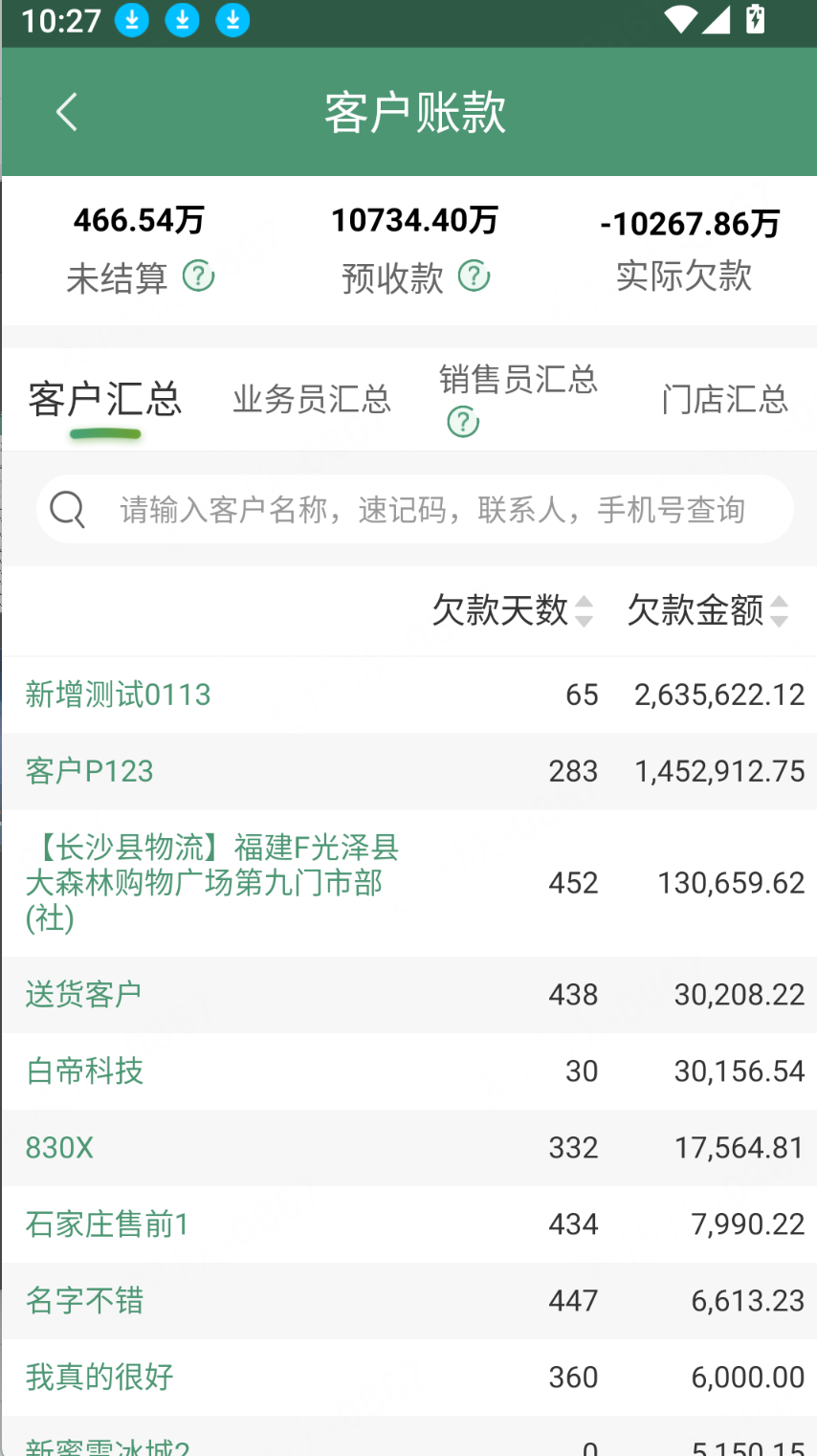Image resolution: width=817 pixels, height=1456 pixels.
Task: Sort list by 欠款金额
Action: 707,610
